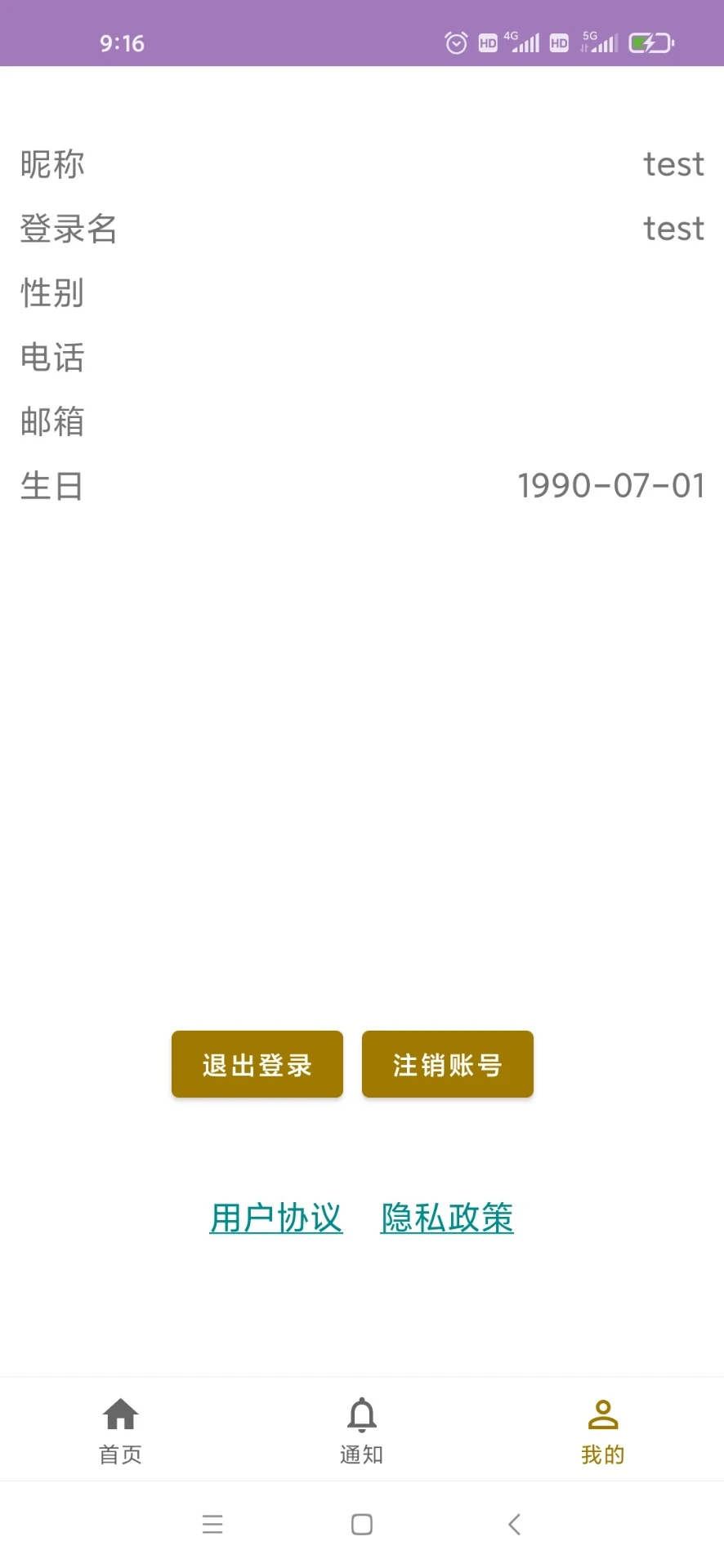The image size is (724, 1568).
Task: Switch to the 通知 tab
Action: click(x=361, y=1433)
